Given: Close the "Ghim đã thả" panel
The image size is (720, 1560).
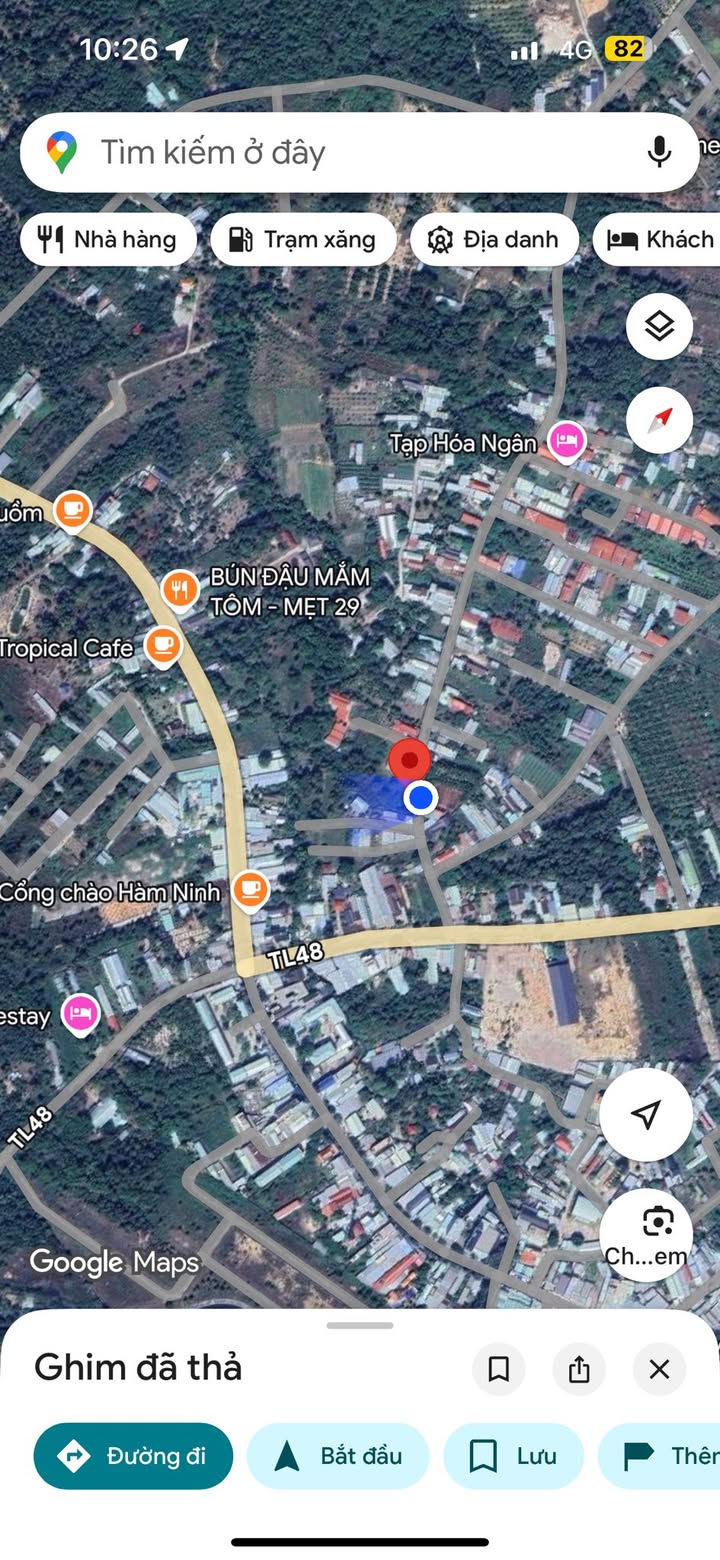Looking at the screenshot, I should [x=659, y=1369].
